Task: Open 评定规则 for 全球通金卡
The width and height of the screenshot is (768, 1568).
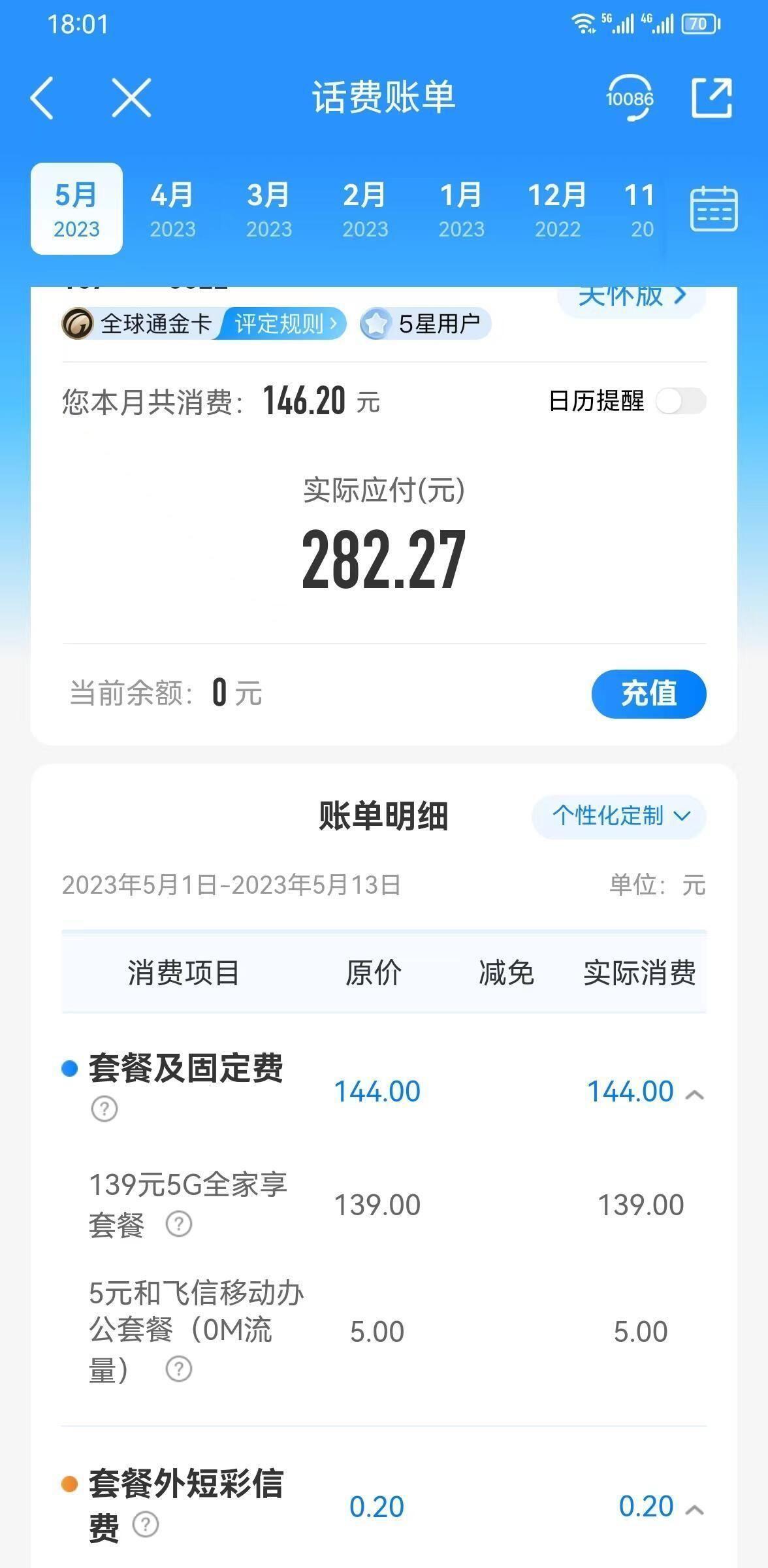Action: coord(284,323)
